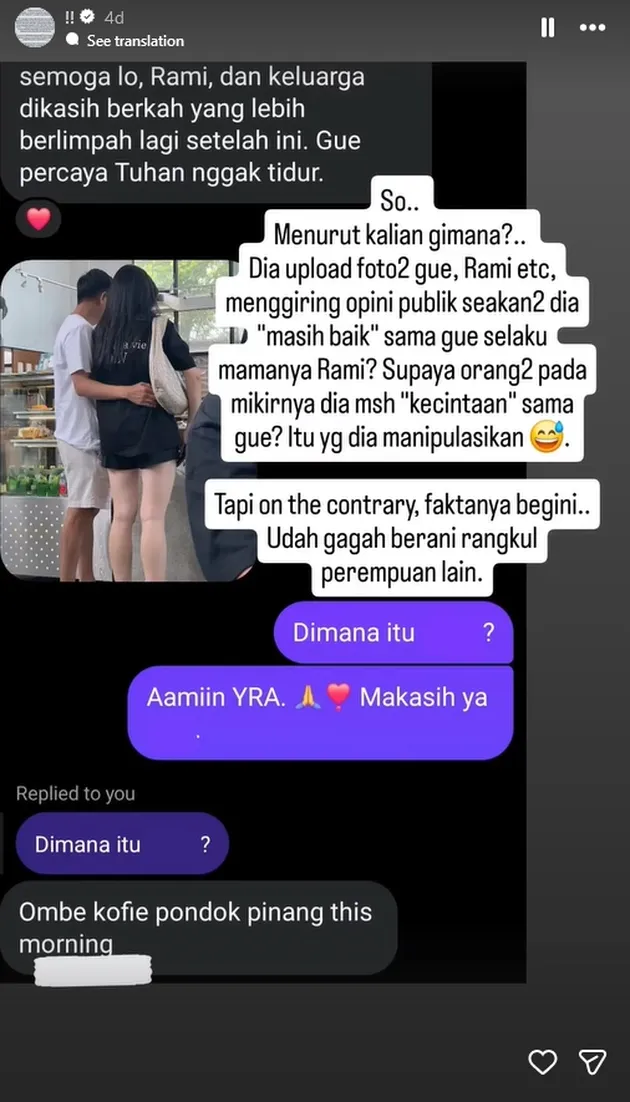The height and width of the screenshot is (1102, 630).
Task: Open the story poster's profile picture
Action: [35, 27]
